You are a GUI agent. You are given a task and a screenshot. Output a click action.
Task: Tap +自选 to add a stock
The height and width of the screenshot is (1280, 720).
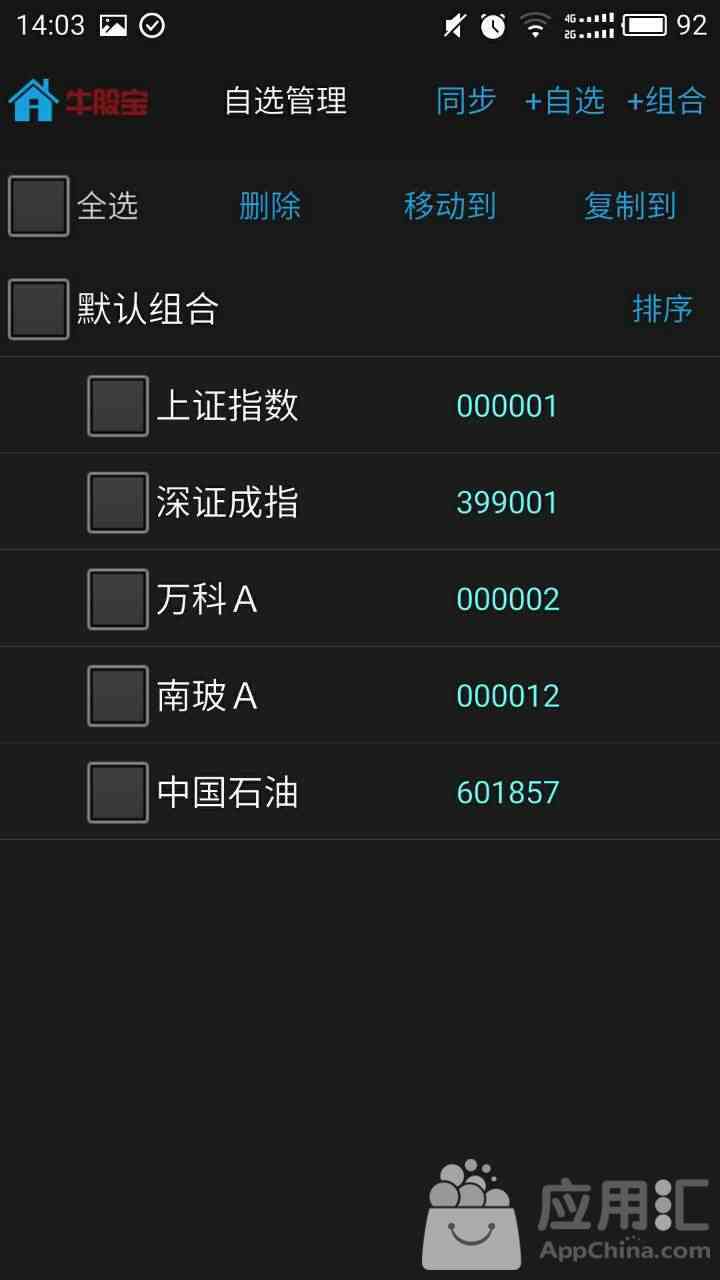point(565,100)
